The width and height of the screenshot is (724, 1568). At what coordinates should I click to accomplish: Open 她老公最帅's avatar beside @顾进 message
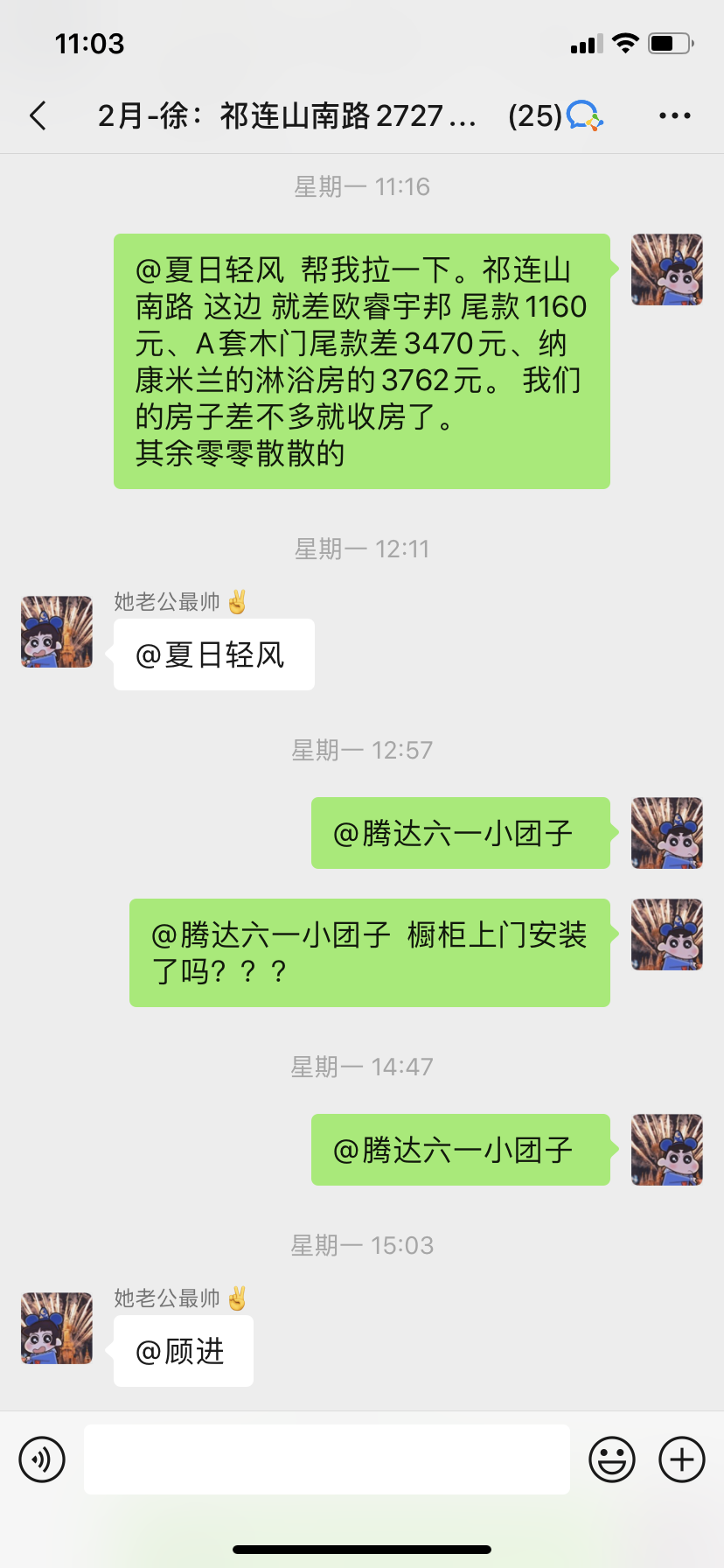pyautogui.click(x=57, y=1328)
